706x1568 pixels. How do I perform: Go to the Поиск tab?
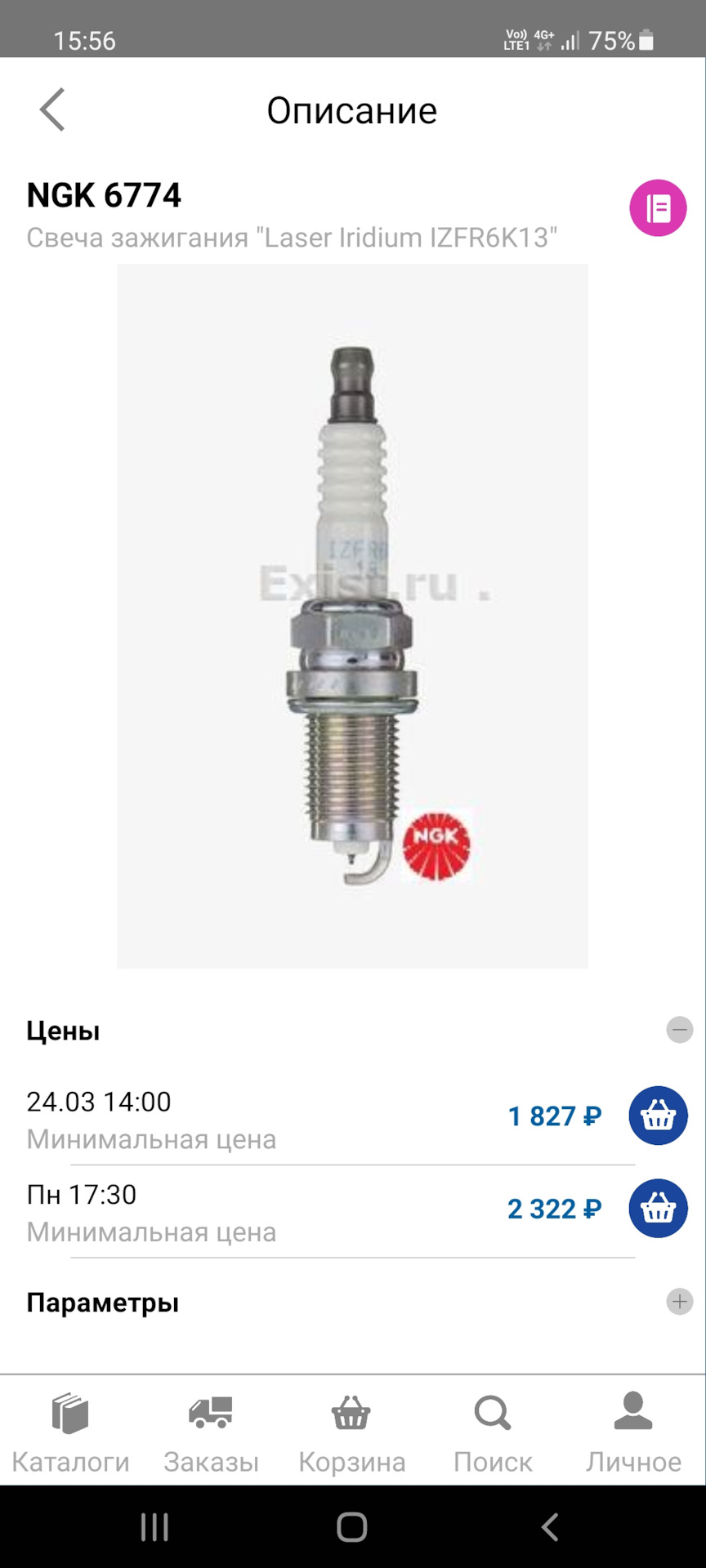click(x=493, y=1433)
